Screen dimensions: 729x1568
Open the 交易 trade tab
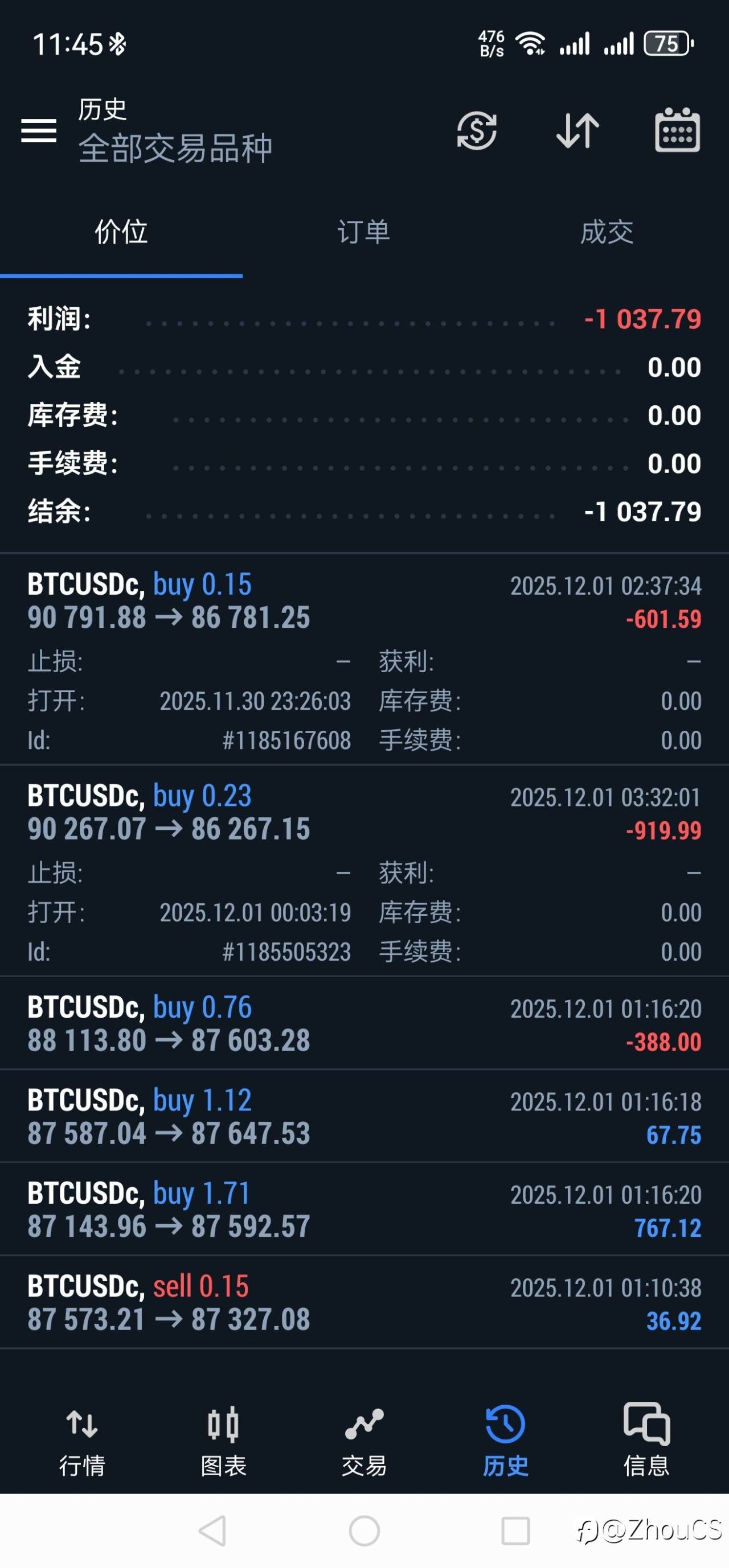(x=364, y=1440)
